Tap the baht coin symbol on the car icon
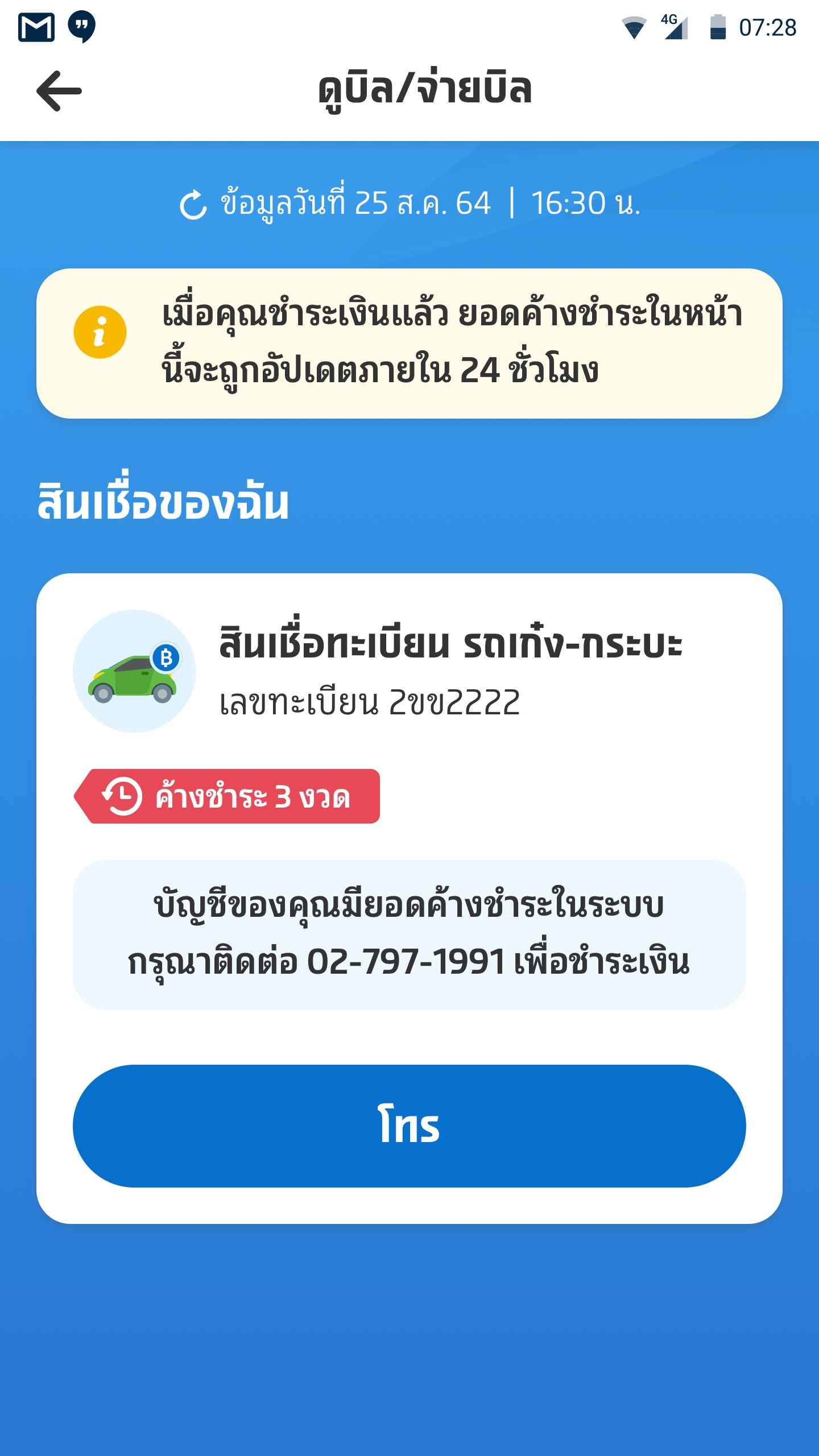The width and height of the screenshot is (819, 1456). [166, 658]
